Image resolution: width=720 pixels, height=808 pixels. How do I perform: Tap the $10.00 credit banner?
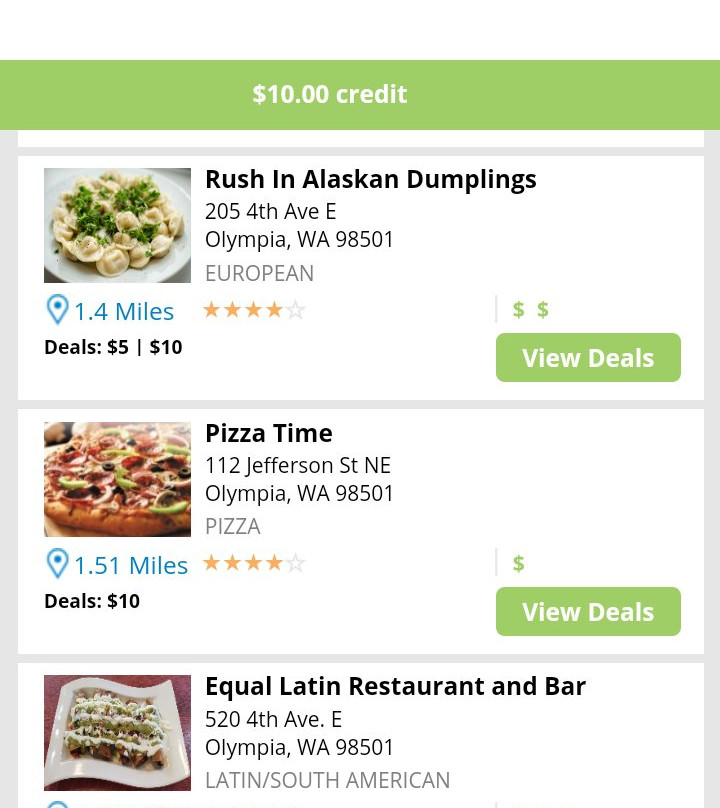(330, 95)
